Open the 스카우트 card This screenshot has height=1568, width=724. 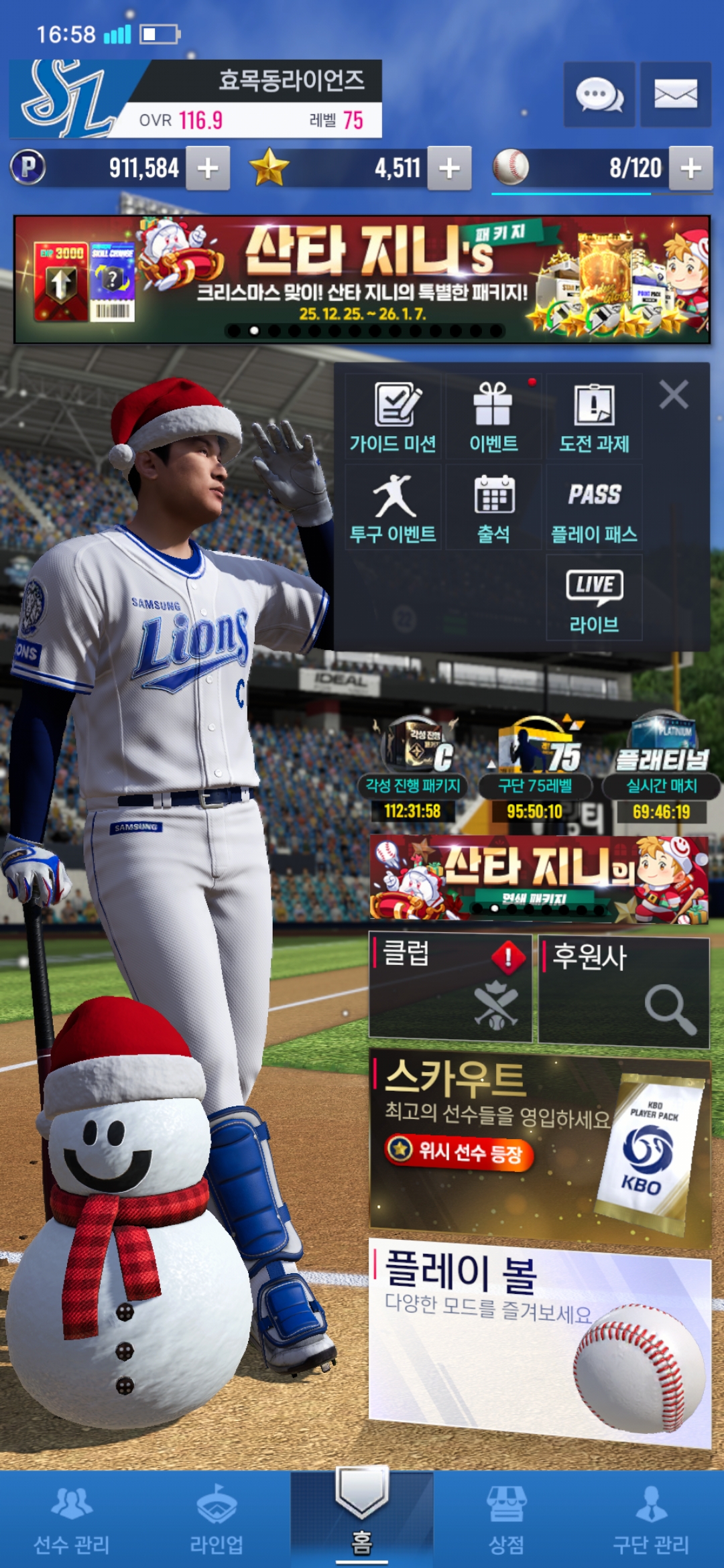pyautogui.click(x=540, y=1146)
